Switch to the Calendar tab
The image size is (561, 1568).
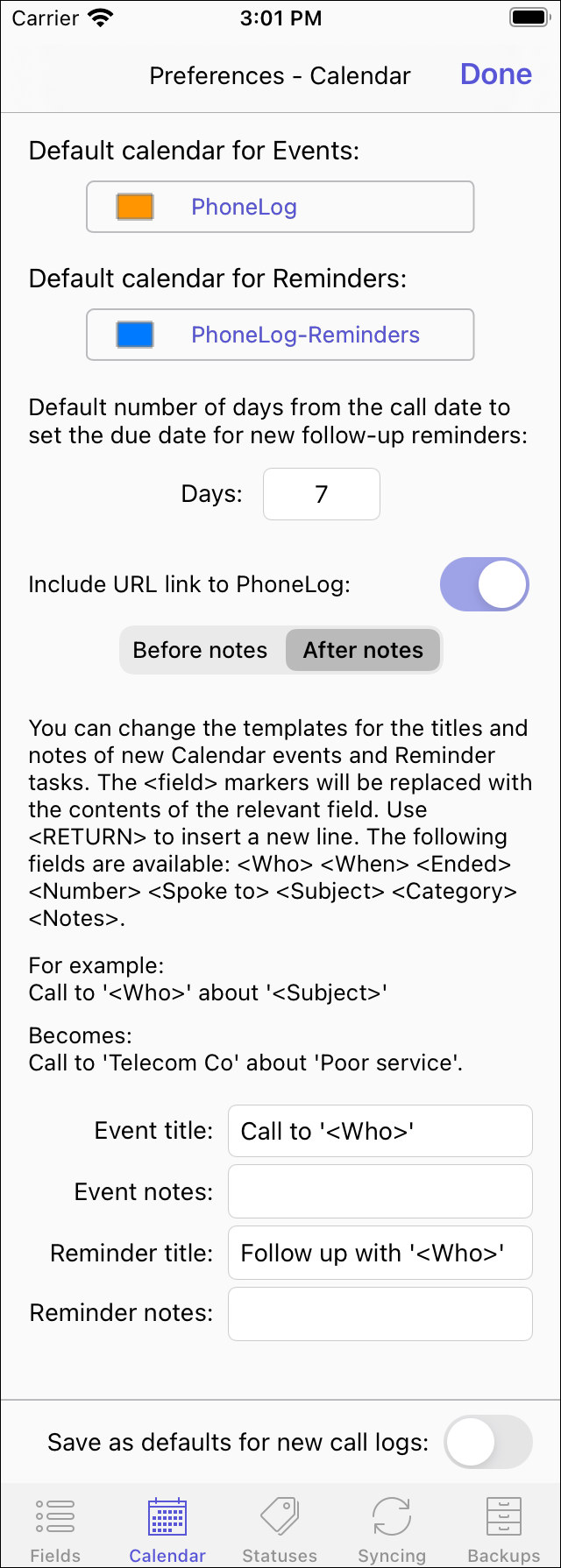(x=167, y=1529)
